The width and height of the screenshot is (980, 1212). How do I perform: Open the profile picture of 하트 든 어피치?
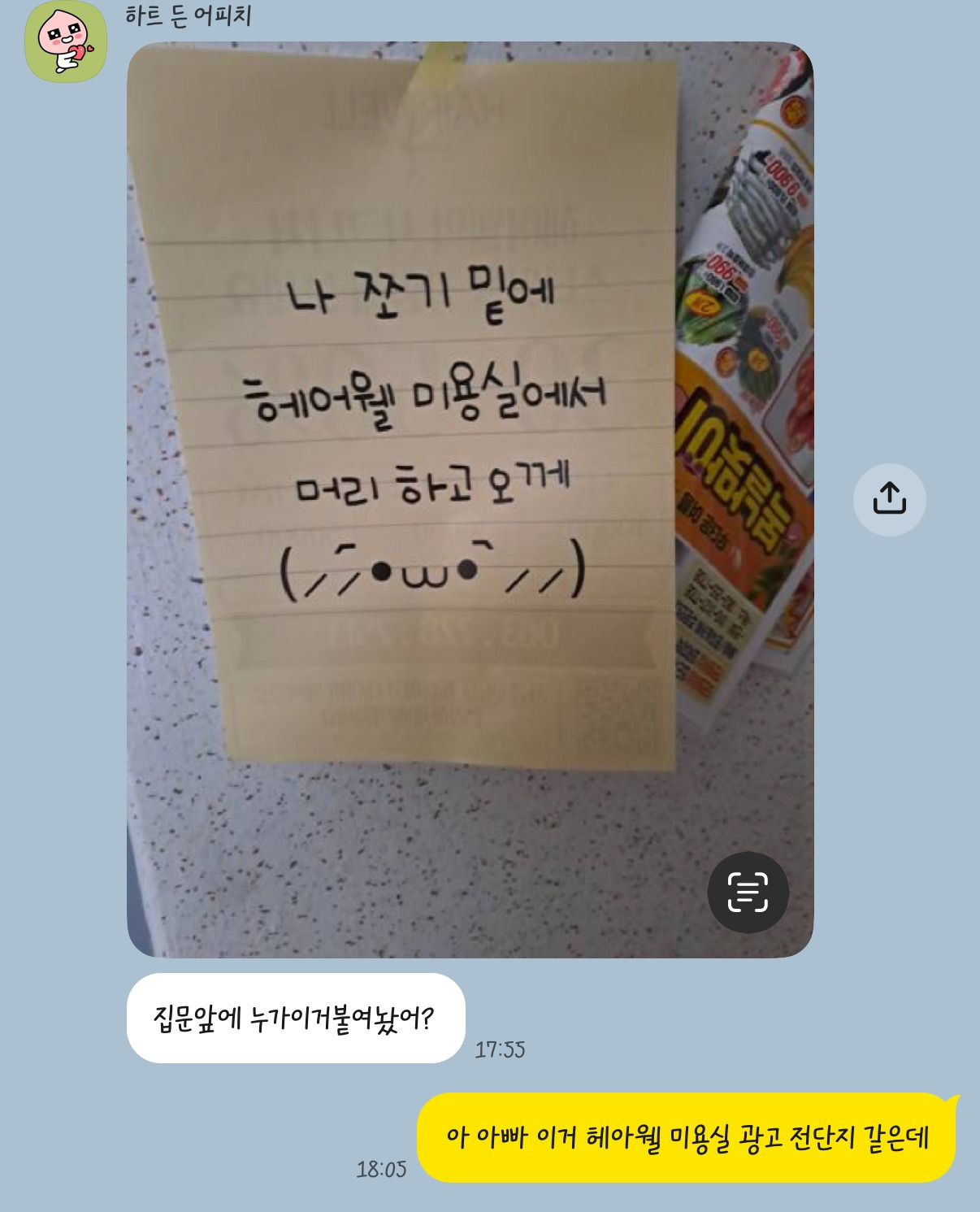[x=66, y=41]
